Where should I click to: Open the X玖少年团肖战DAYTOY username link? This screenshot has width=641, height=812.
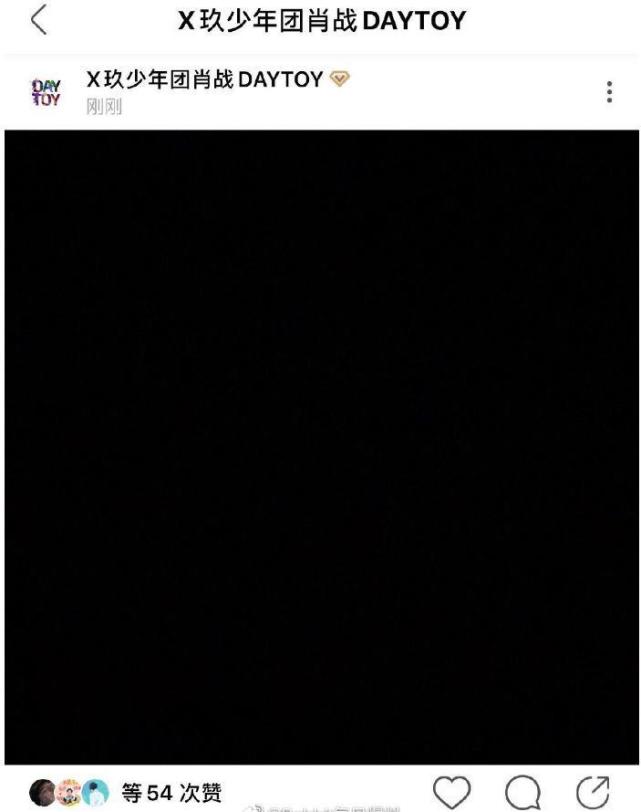pyautogui.click(x=204, y=80)
